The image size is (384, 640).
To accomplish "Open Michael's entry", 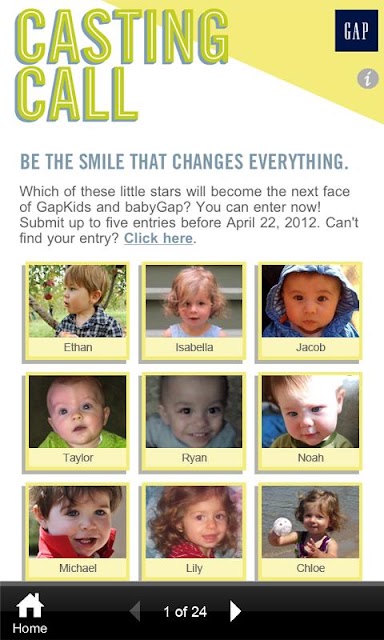I will pos(78,531).
